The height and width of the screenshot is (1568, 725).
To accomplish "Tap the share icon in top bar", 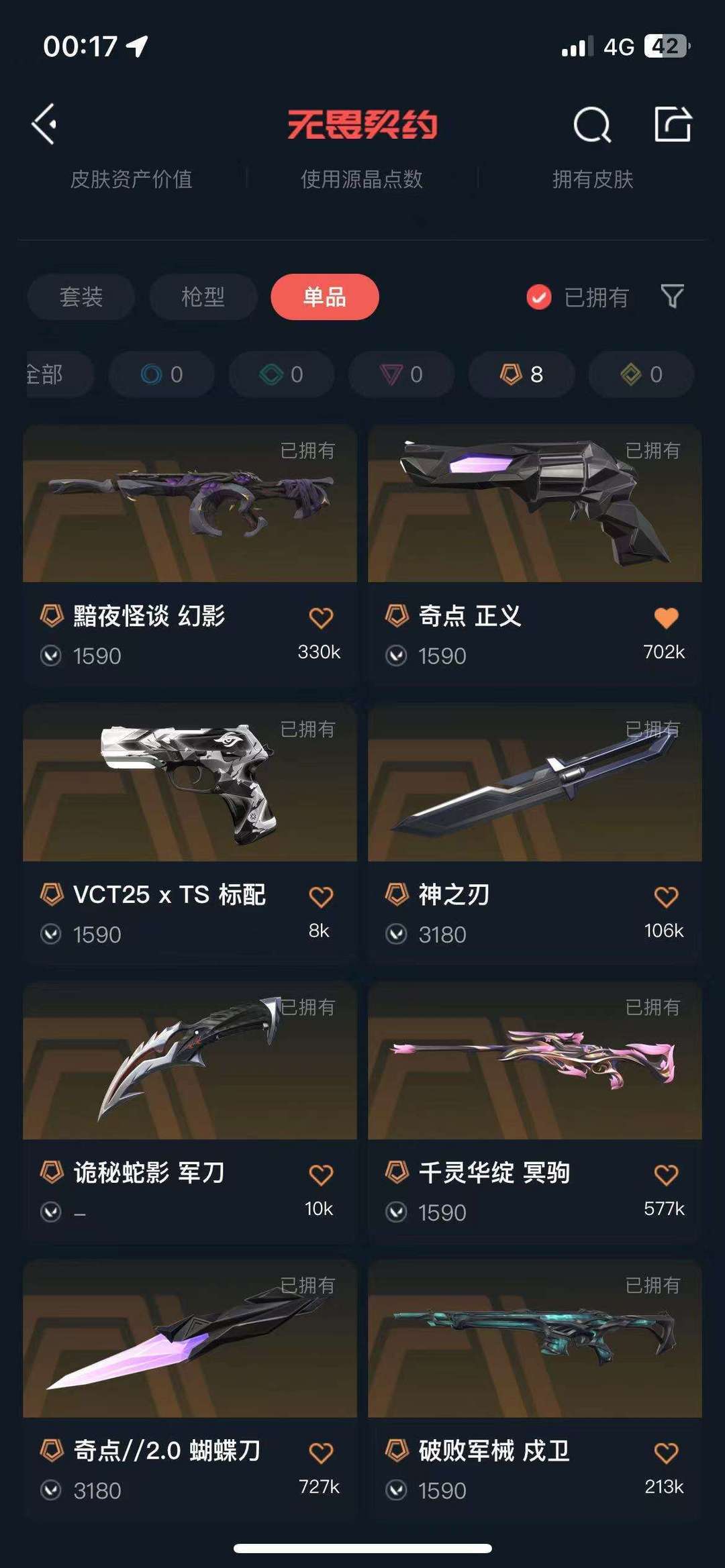I will (673, 124).
